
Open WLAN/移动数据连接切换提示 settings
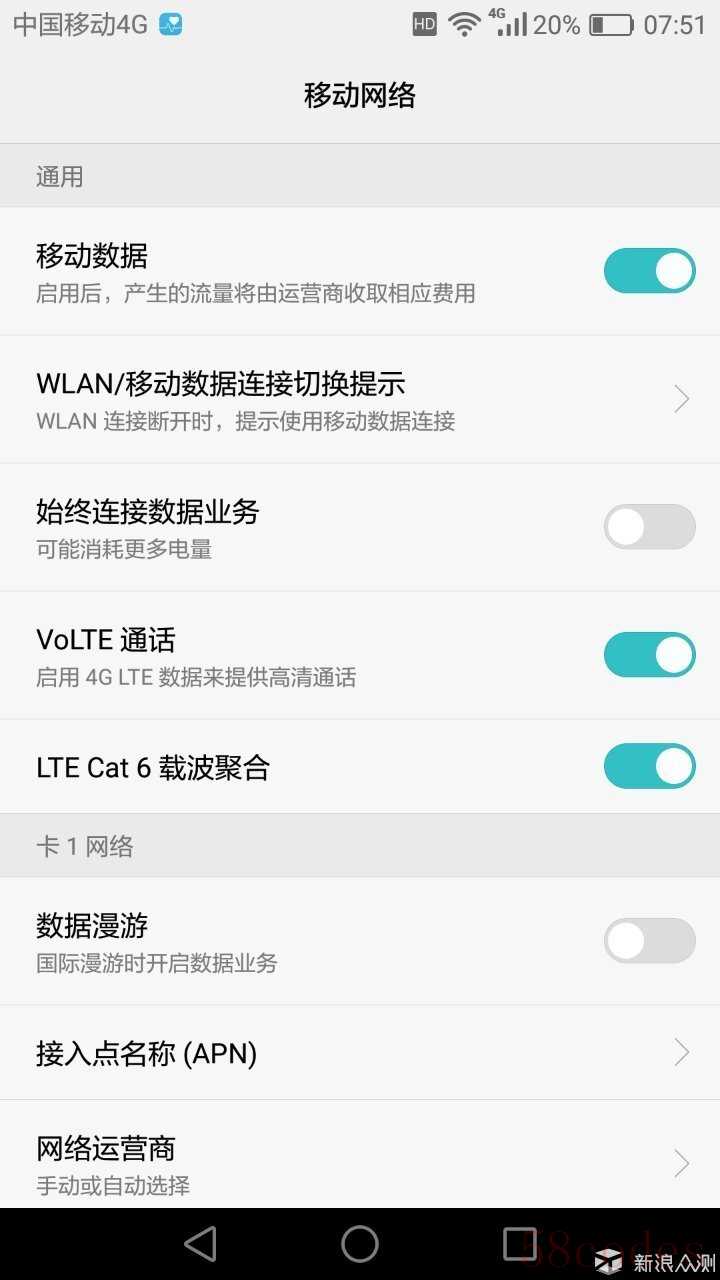click(360, 399)
